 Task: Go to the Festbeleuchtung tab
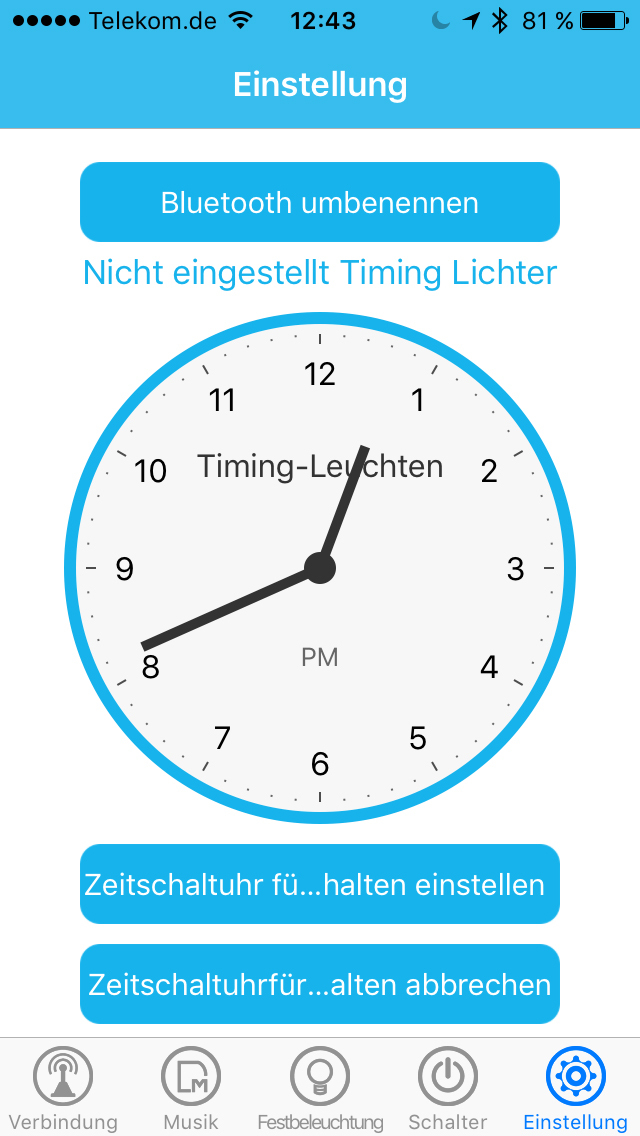(x=320, y=1088)
